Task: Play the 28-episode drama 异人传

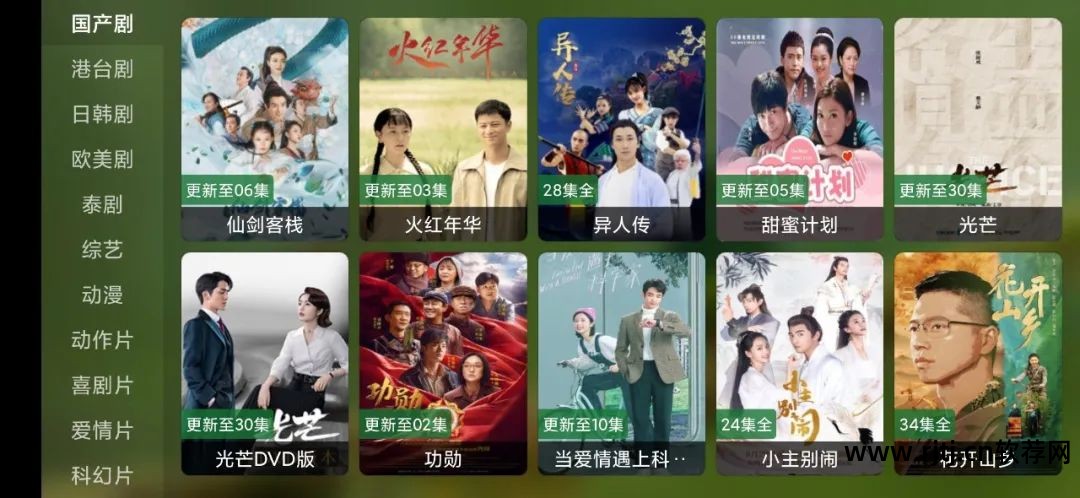Action: pos(621,128)
